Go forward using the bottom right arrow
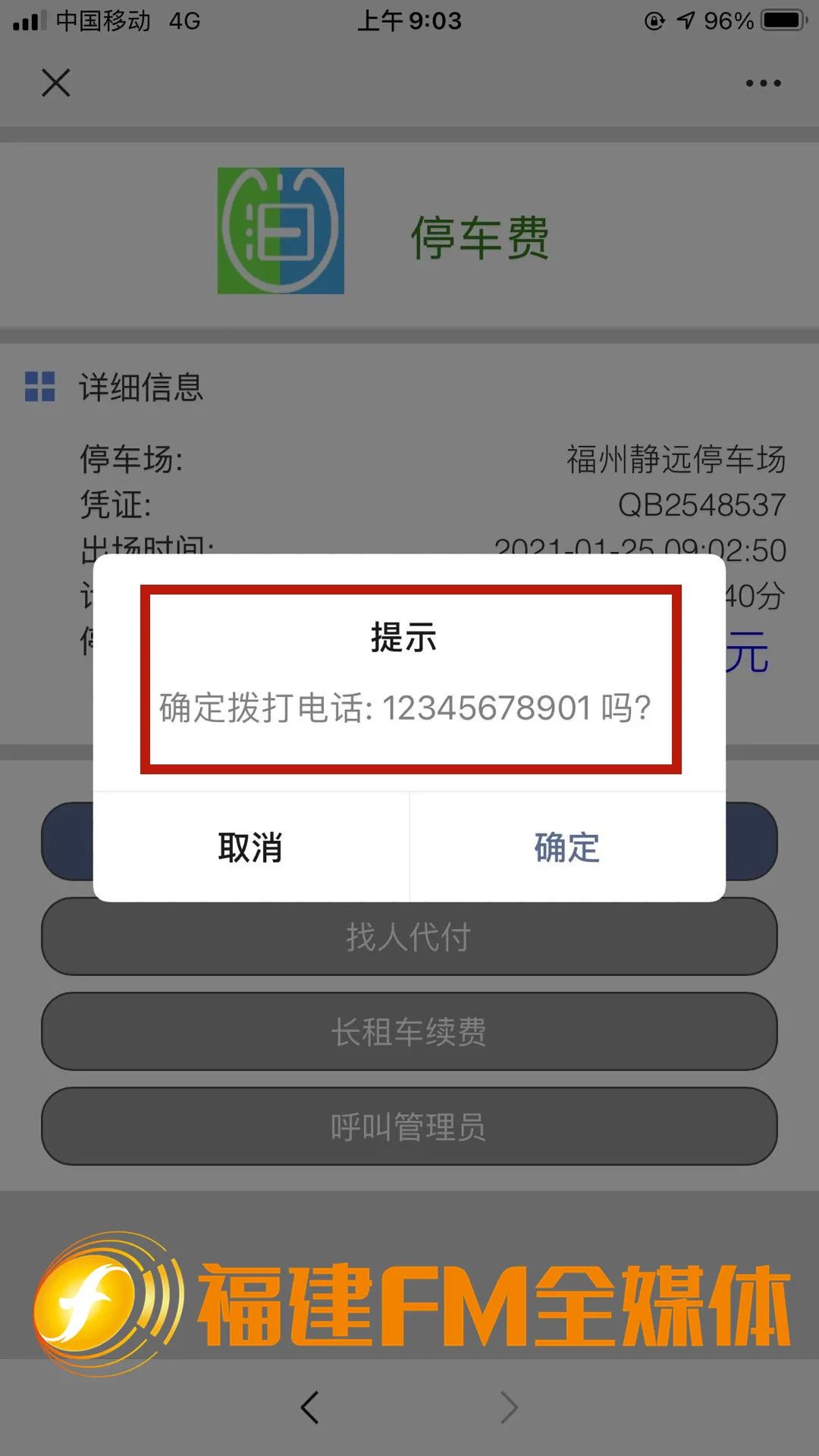Screen dimensions: 819x1456 tap(509, 1407)
